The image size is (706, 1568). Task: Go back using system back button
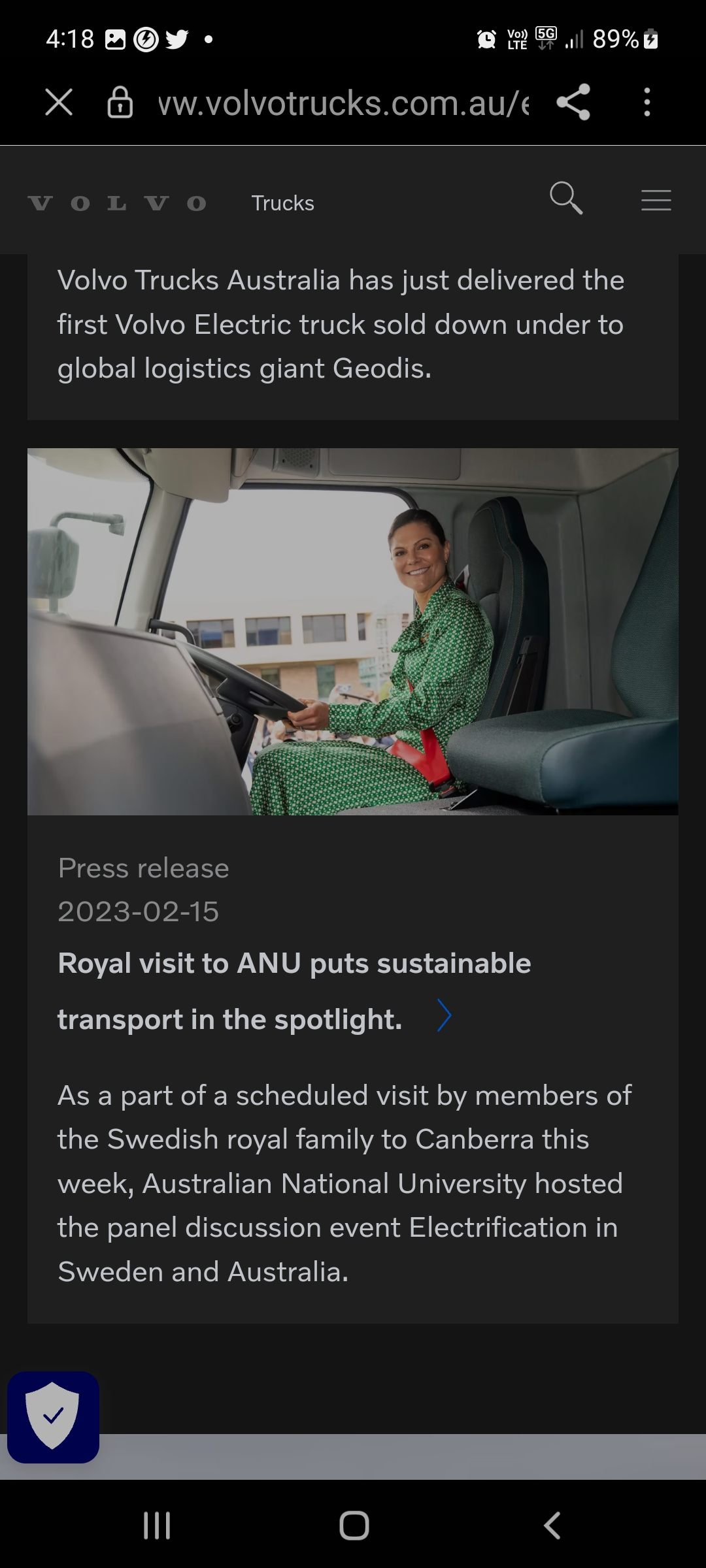click(x=552, y=1526)
